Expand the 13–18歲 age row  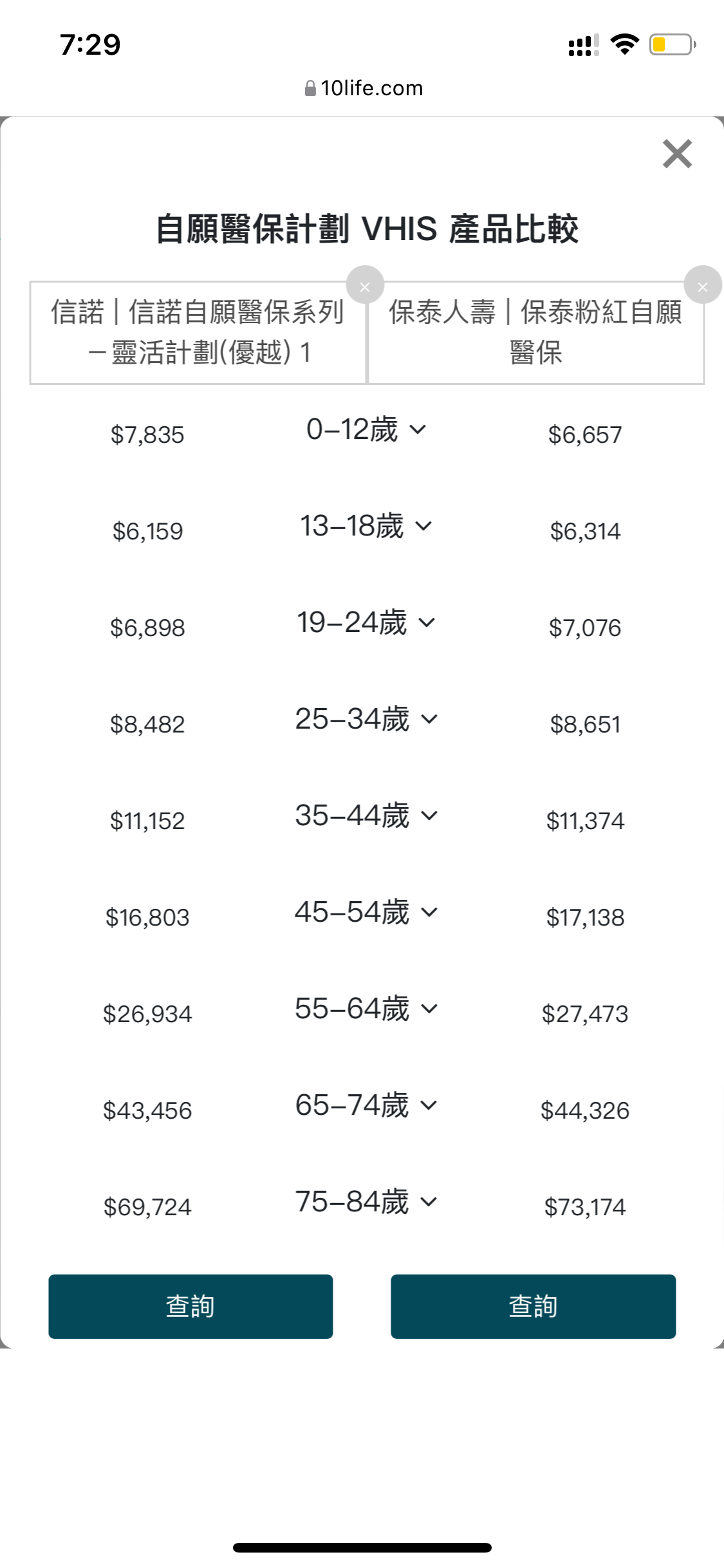[x=366, y=526]
